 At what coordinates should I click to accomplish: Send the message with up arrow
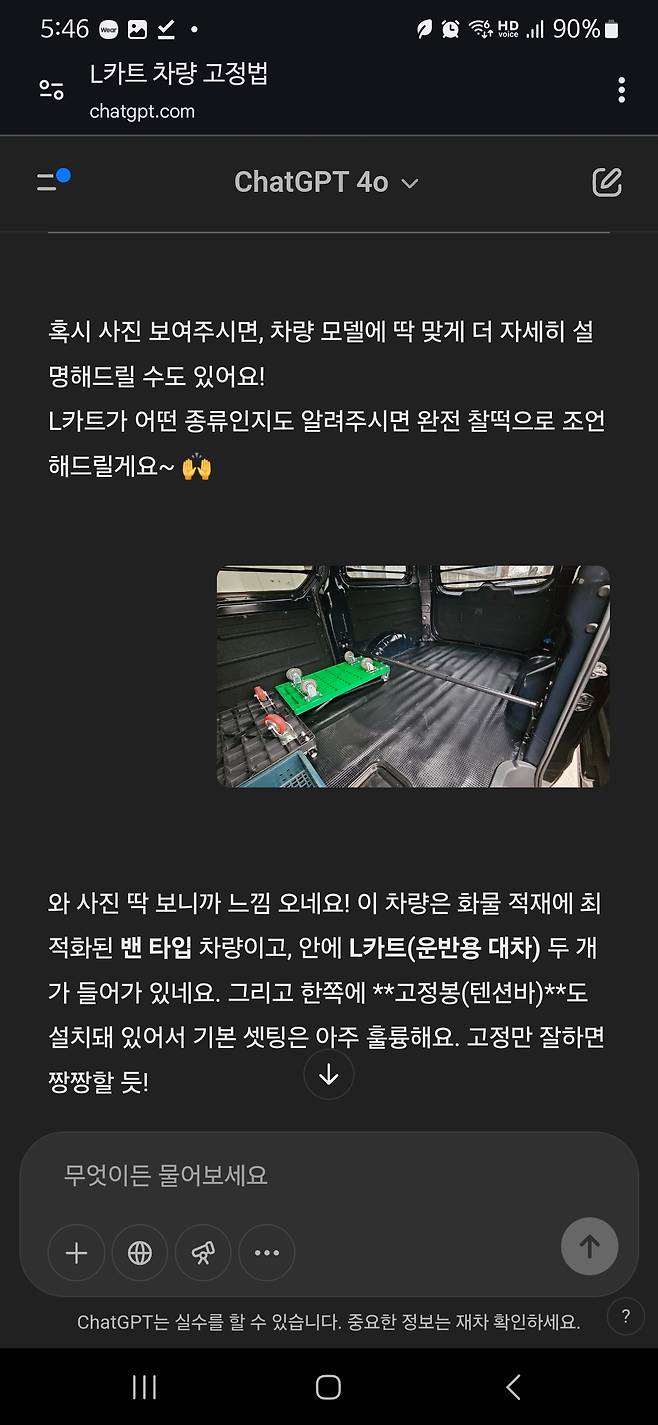[x=589, y=1246]
